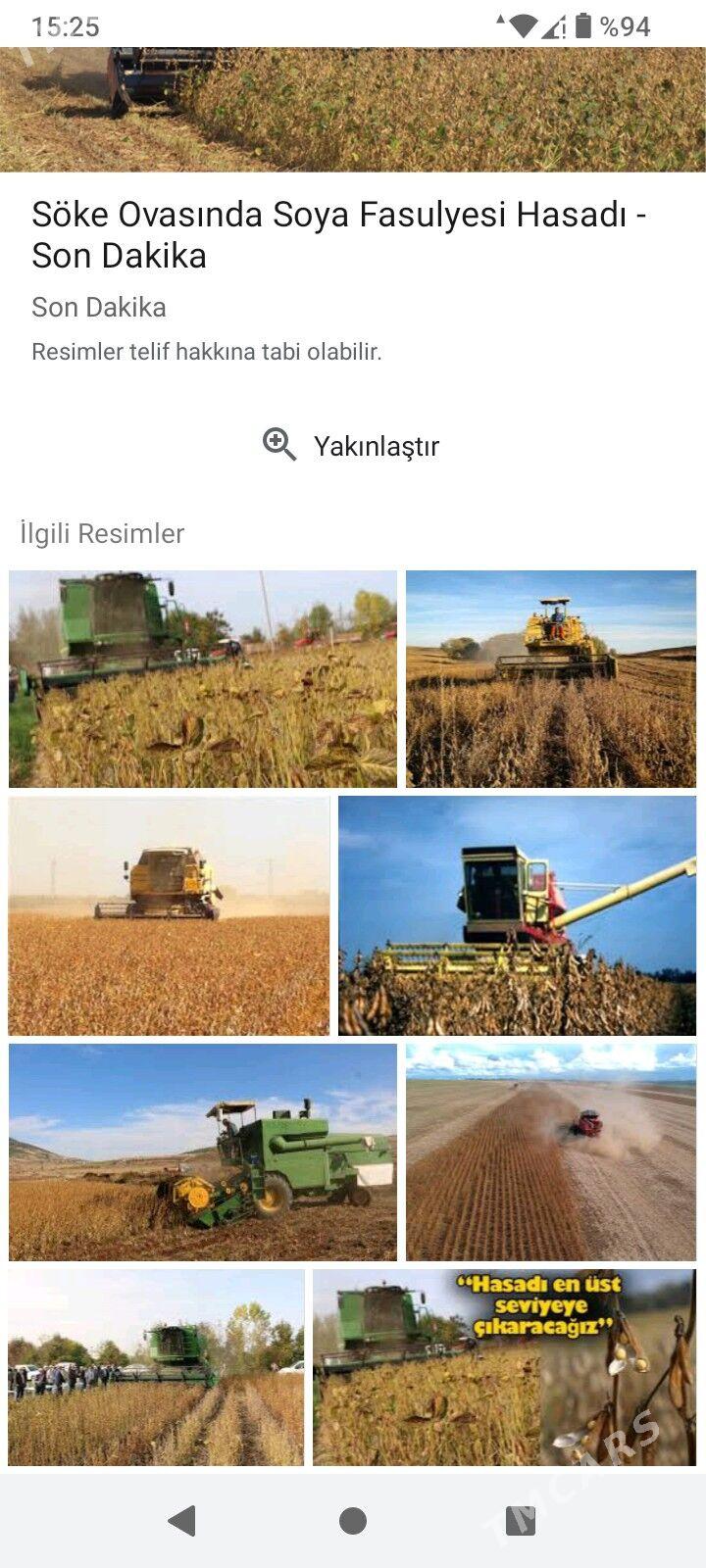Open the related image of green harvester on hillside

203,1152
